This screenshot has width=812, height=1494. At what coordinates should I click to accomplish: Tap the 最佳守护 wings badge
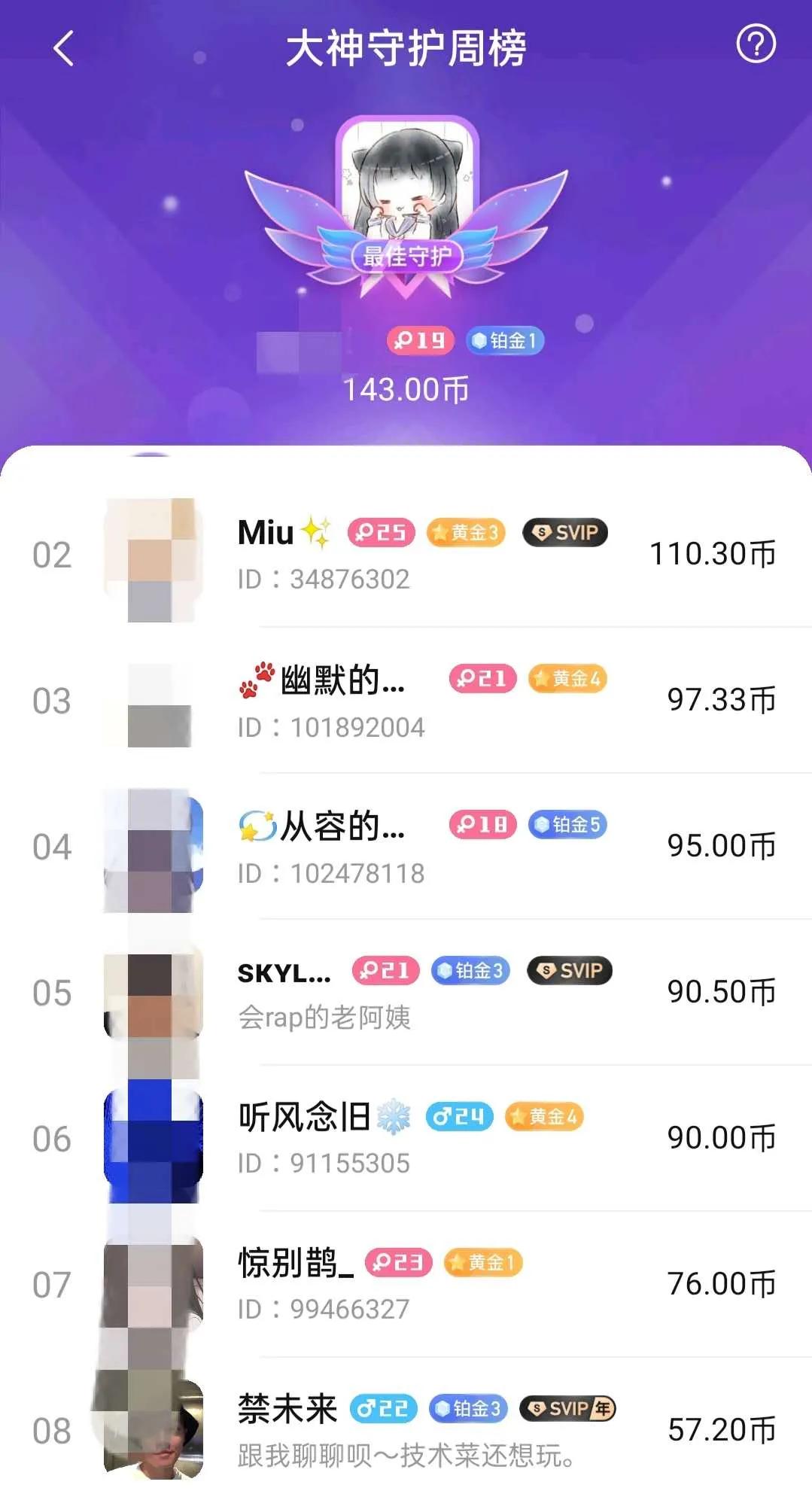(406, 258)
